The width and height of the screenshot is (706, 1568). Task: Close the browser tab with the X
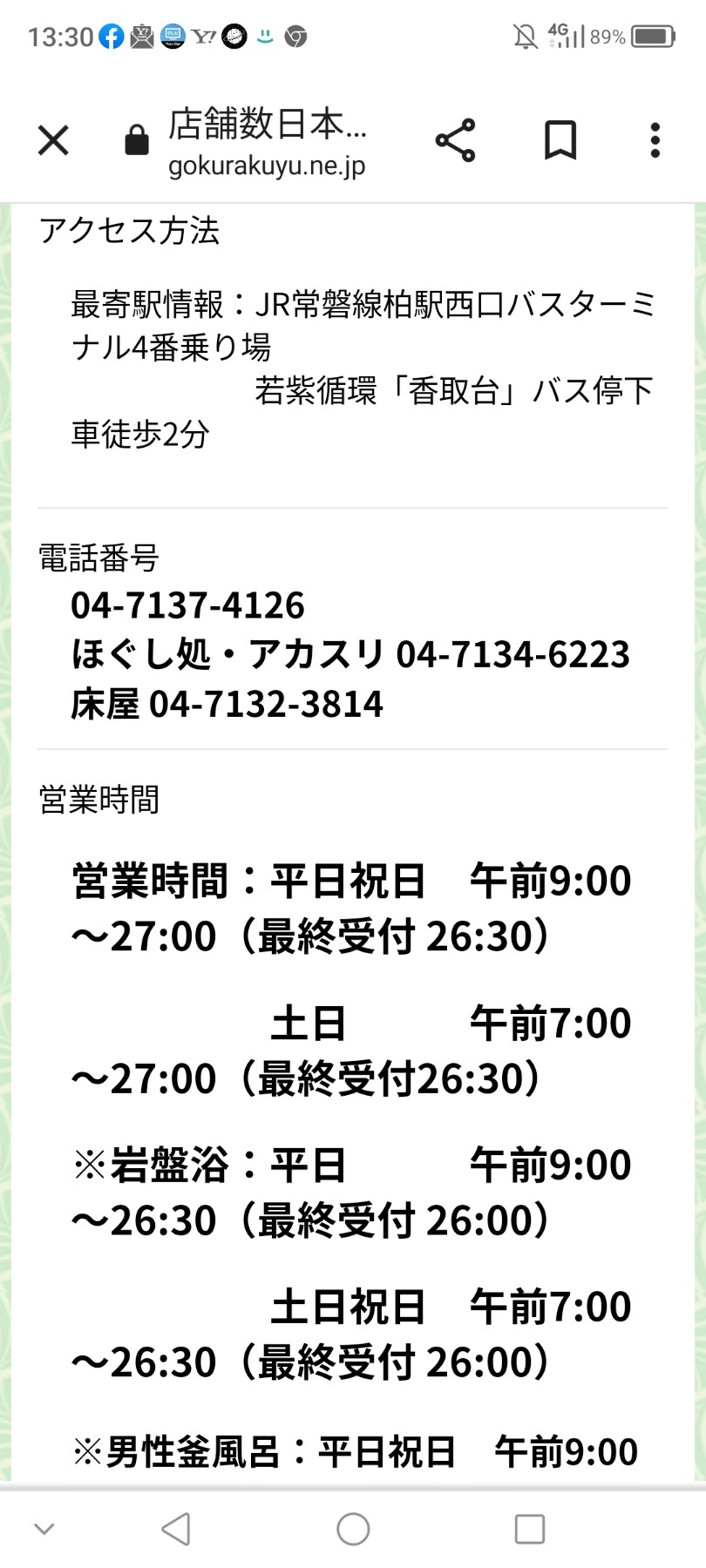(53, 139)
